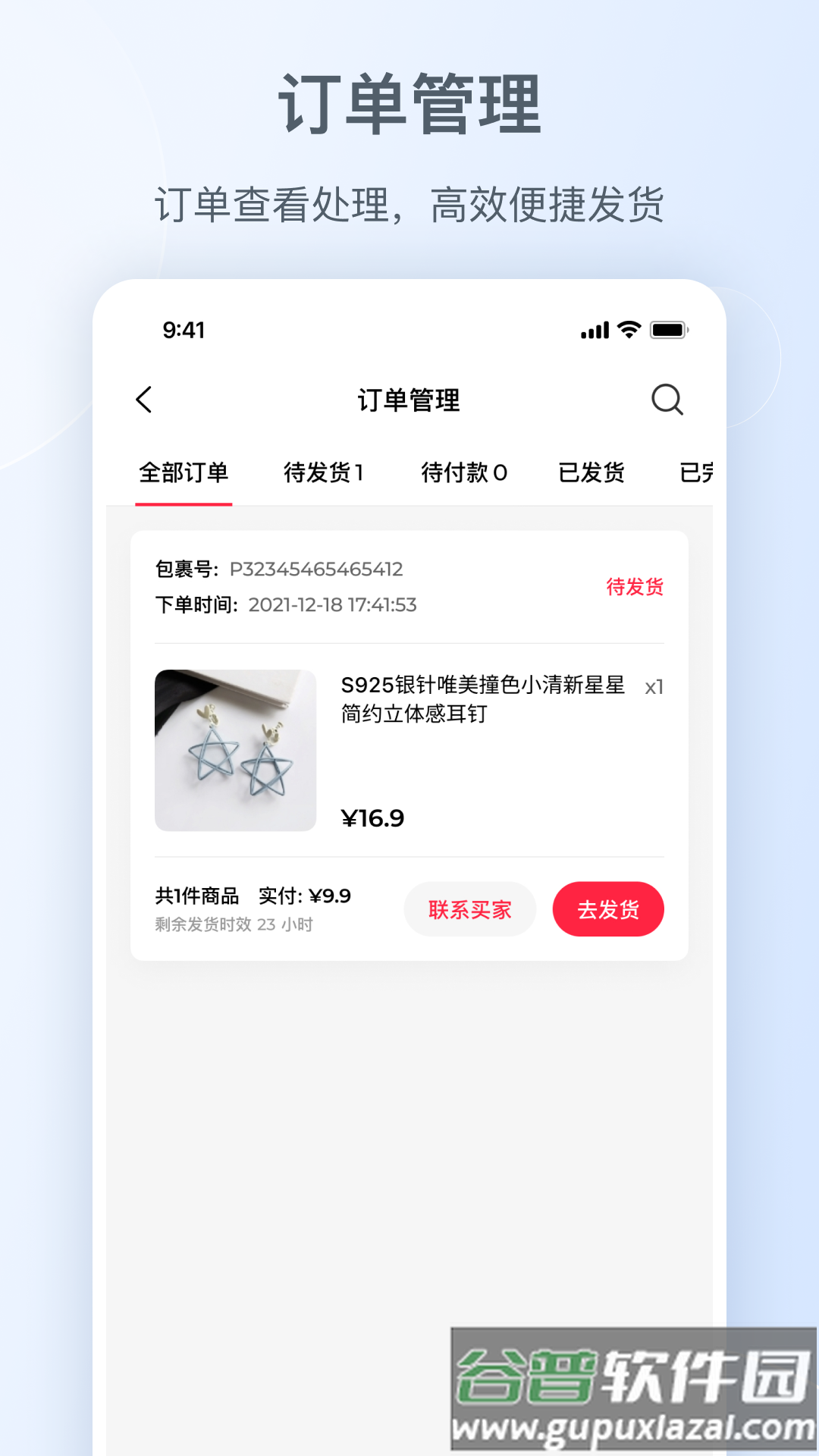
Task: Tap the 剩余发货时效 23 小时 countdown text
Action: click(235, 924)
